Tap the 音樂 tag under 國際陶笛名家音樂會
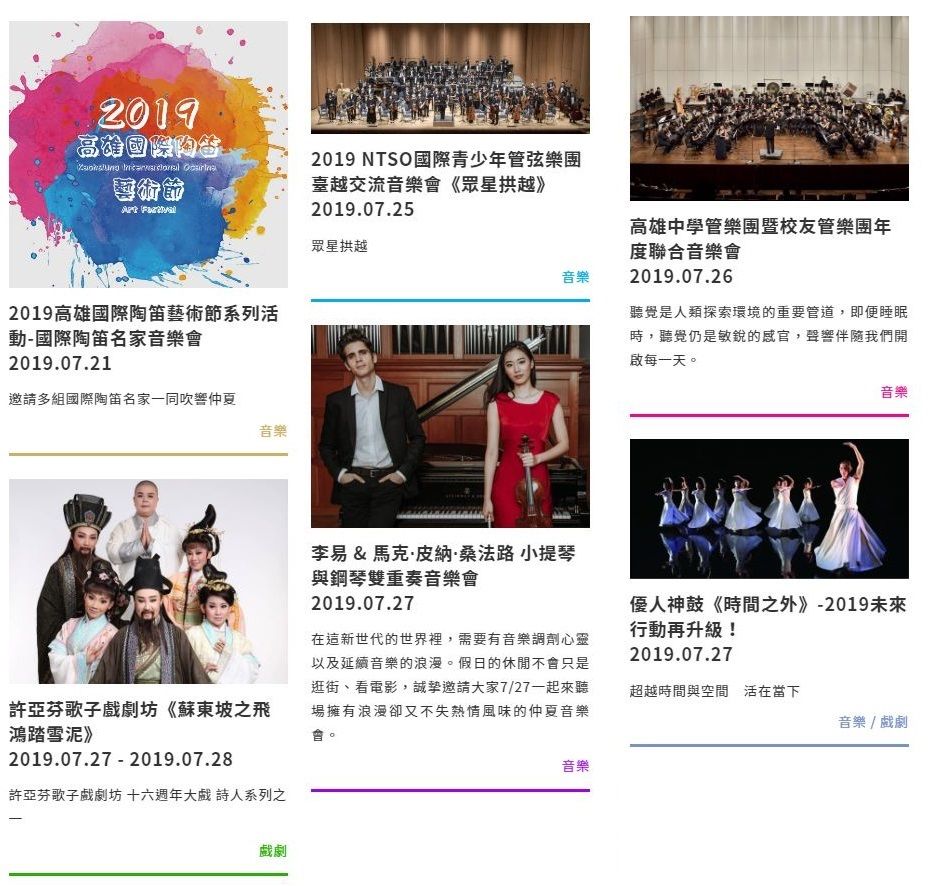 (x=273, y=431)
